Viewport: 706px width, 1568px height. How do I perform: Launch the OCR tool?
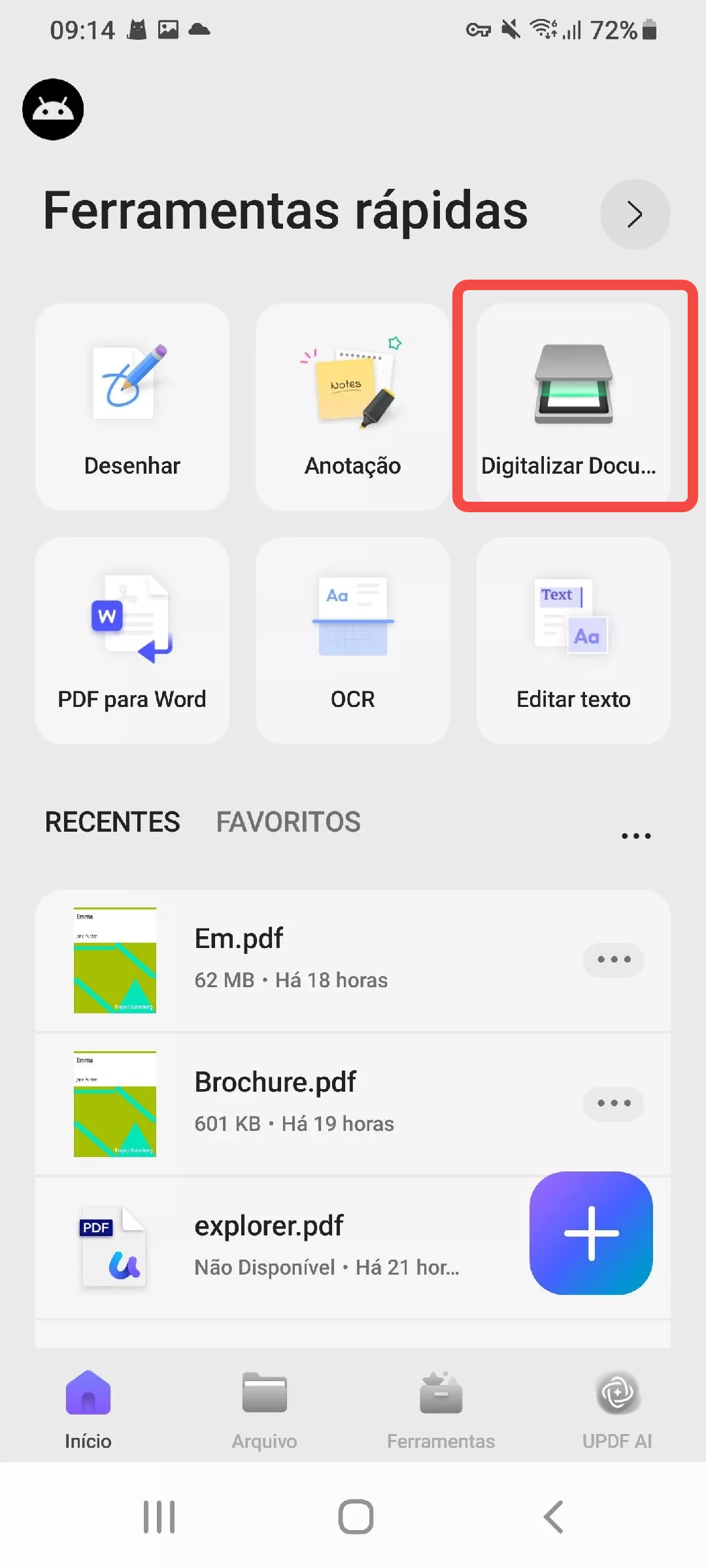[352, 640]
